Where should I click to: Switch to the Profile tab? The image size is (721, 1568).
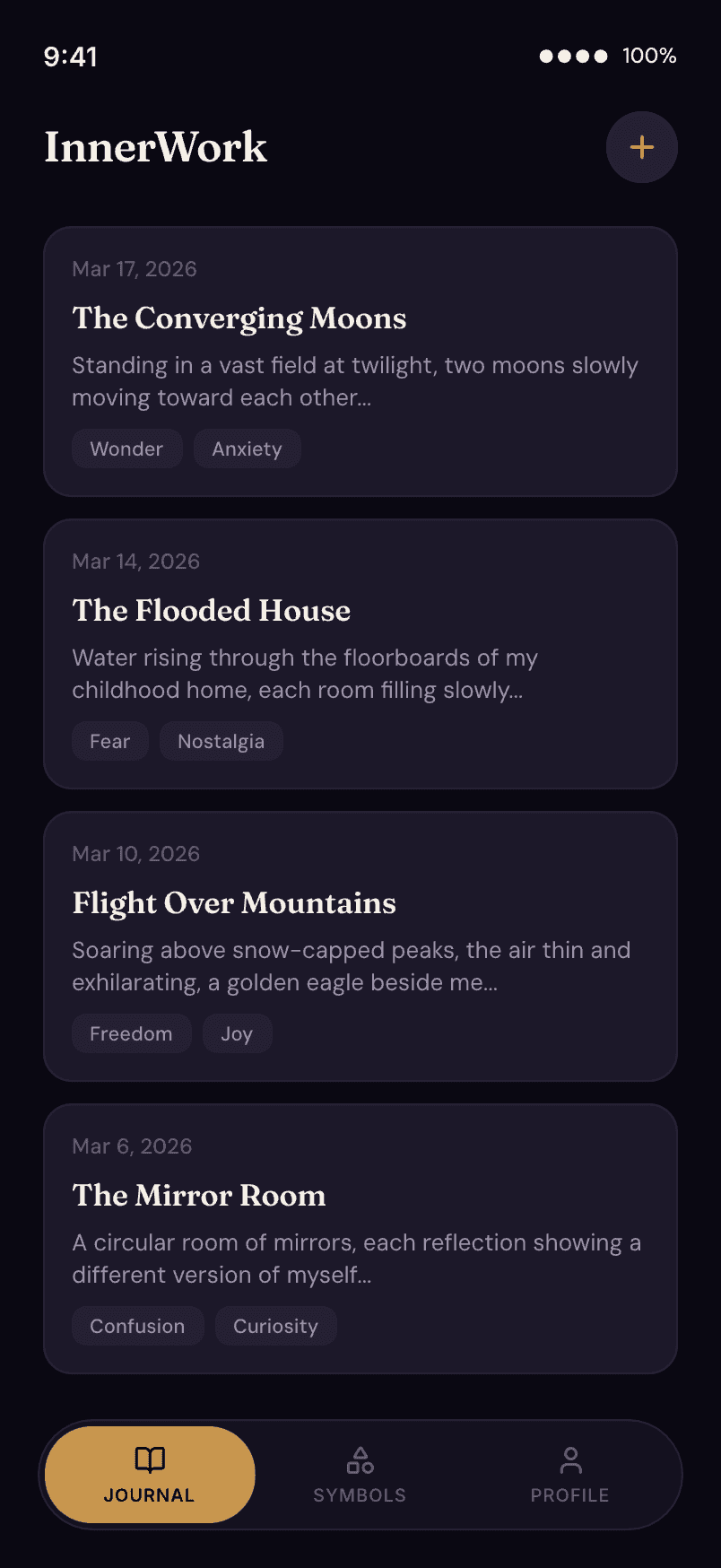pos(569,1474)
